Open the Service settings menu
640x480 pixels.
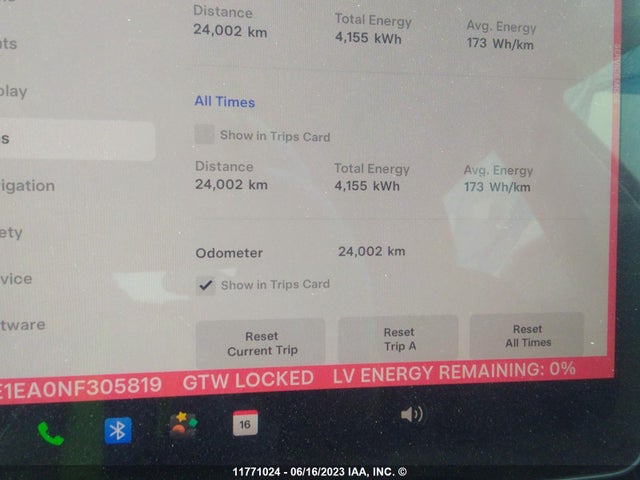tap(18, 279)
